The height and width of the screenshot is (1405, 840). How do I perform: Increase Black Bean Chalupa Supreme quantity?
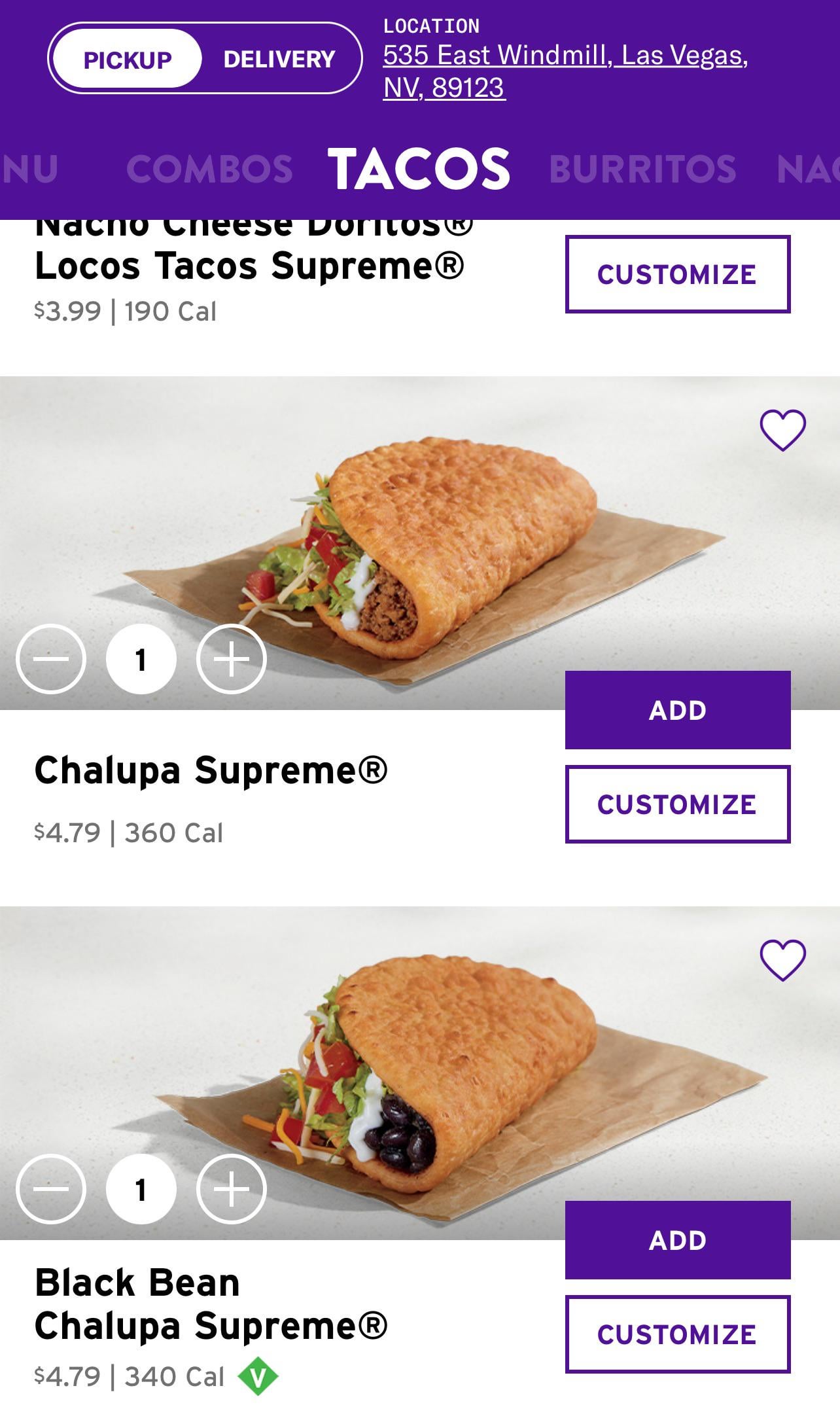coord(232,1189)
